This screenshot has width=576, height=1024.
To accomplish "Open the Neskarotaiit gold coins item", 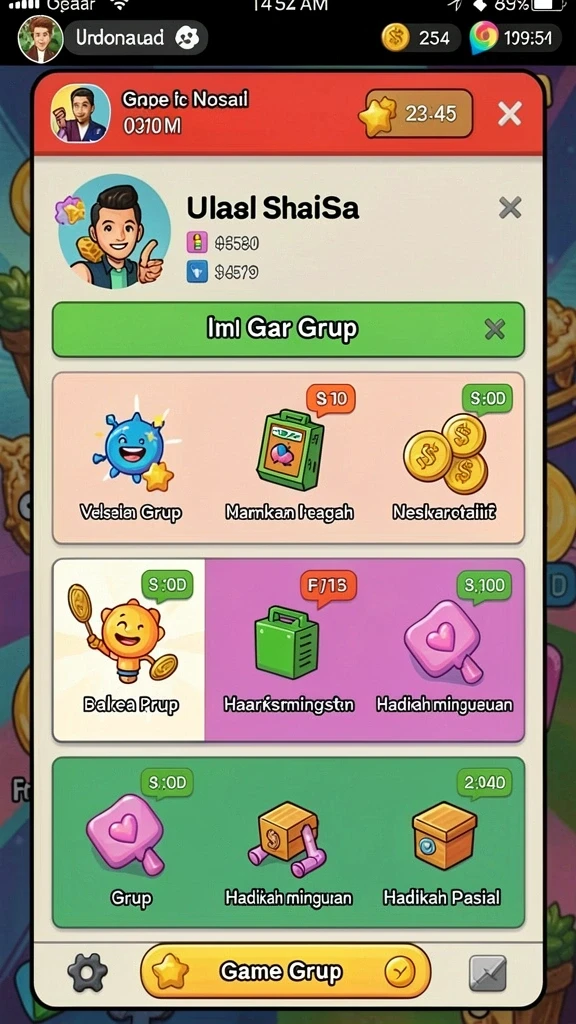I will coord(445,458).
